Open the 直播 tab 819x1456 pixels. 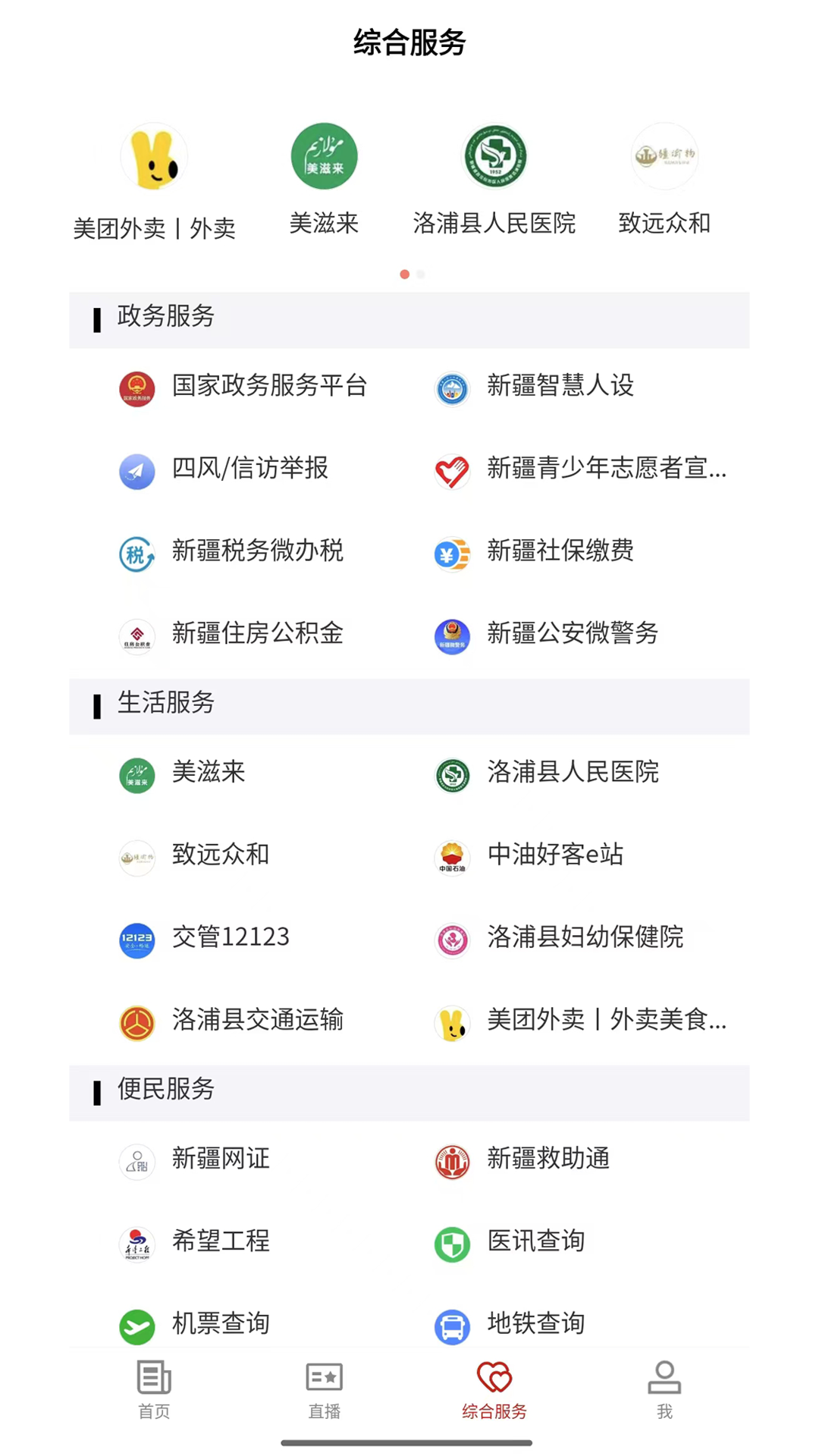[324, 1389]
